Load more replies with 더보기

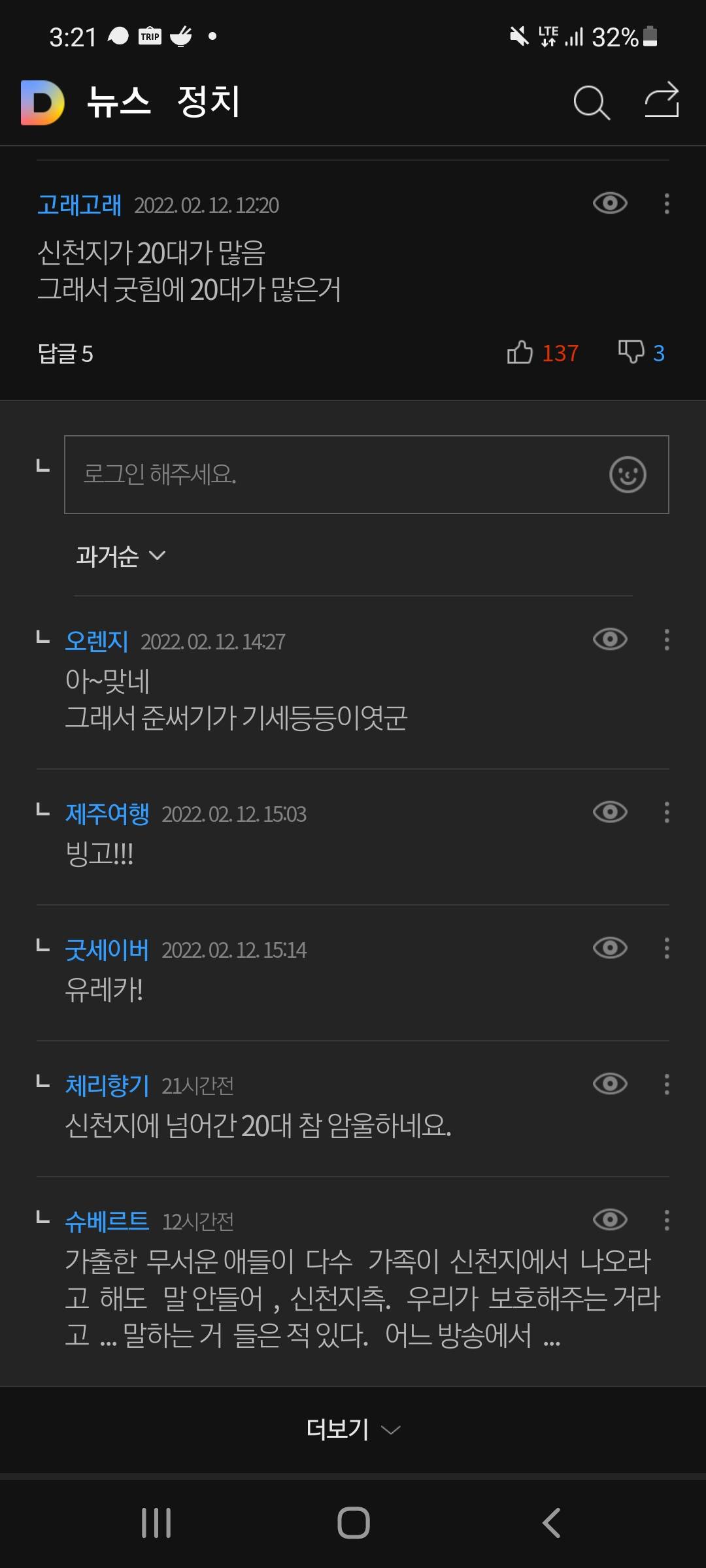(353, 1429)
